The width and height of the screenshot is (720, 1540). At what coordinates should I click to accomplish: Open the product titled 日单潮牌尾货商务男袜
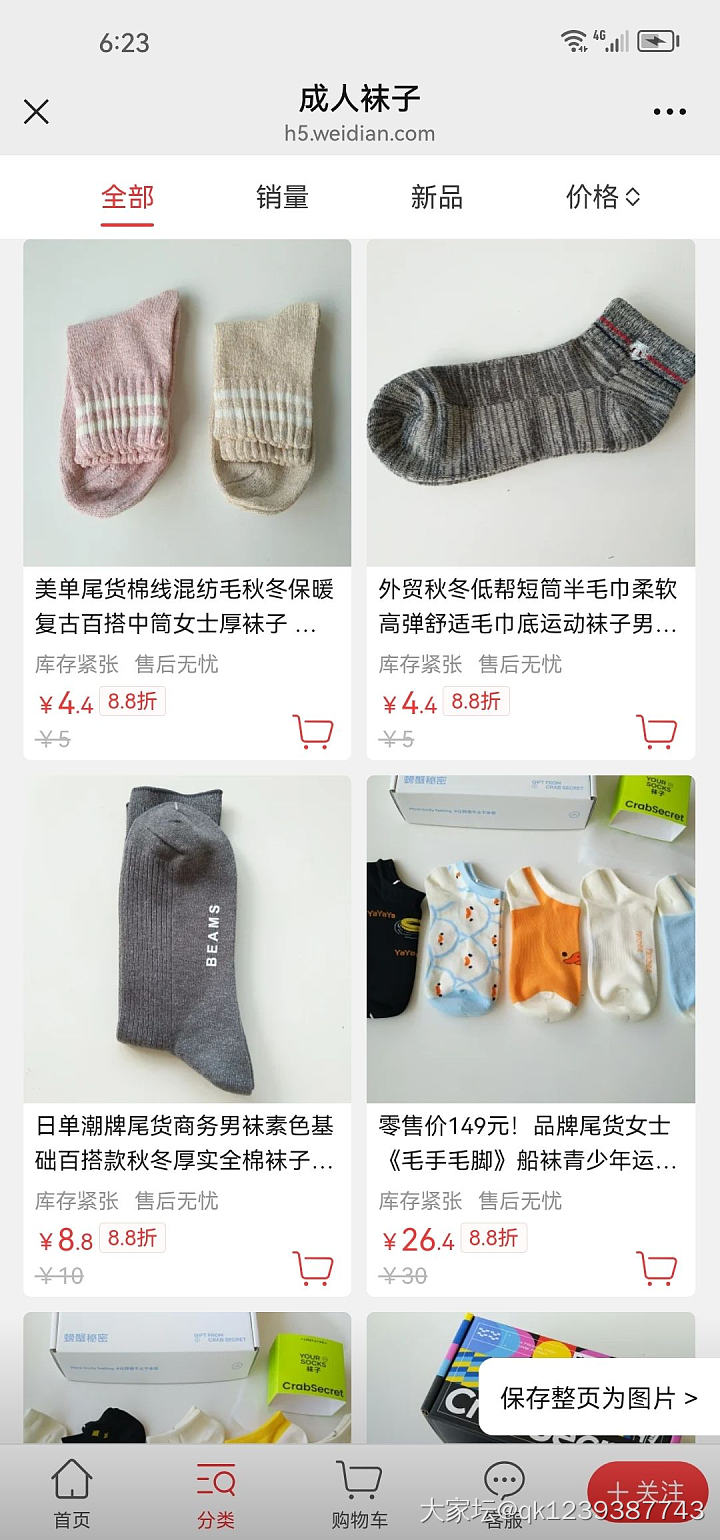pos(186,1143)
